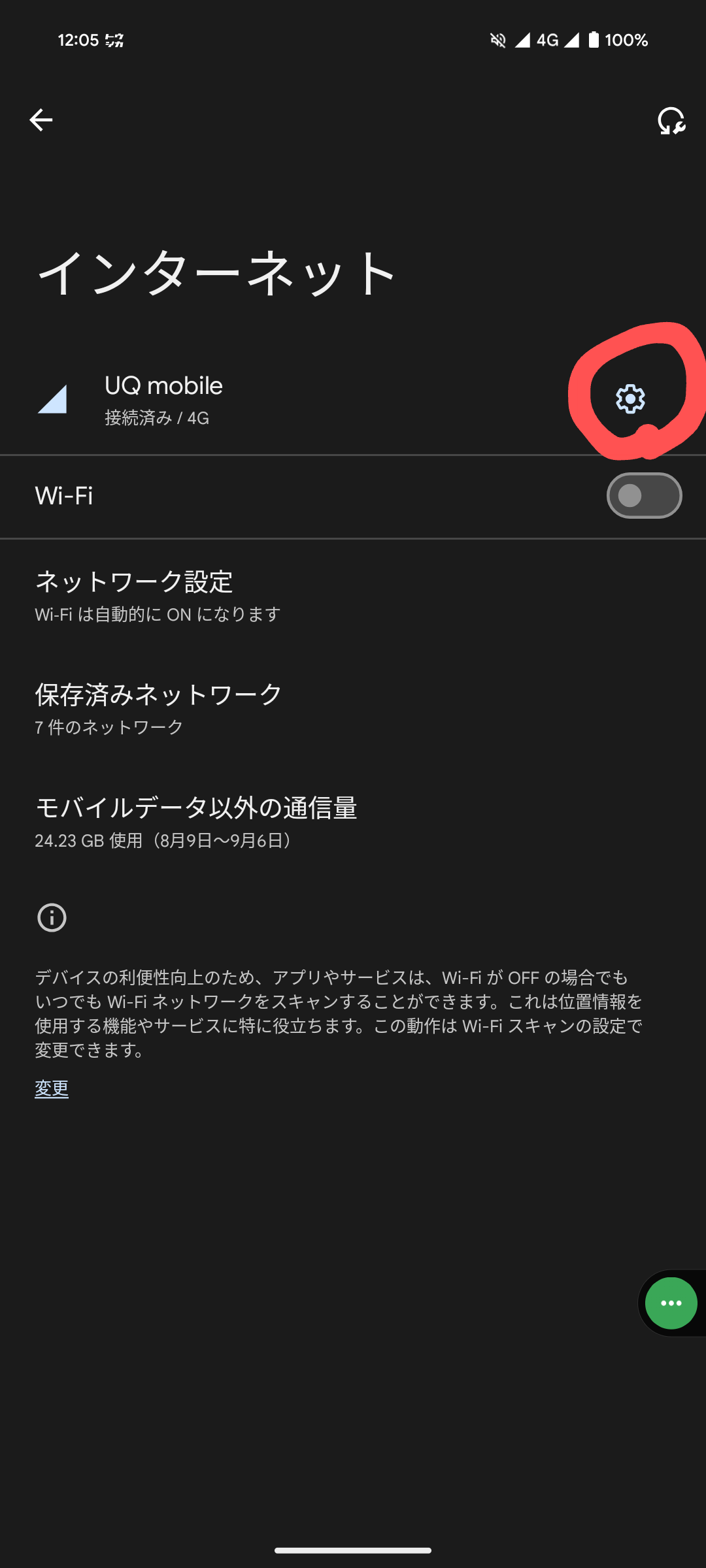Click the 変更 link to change Wi-Fi scanning
Image resolution: width=706 pixels, height=1568 pixels.
52,1088
